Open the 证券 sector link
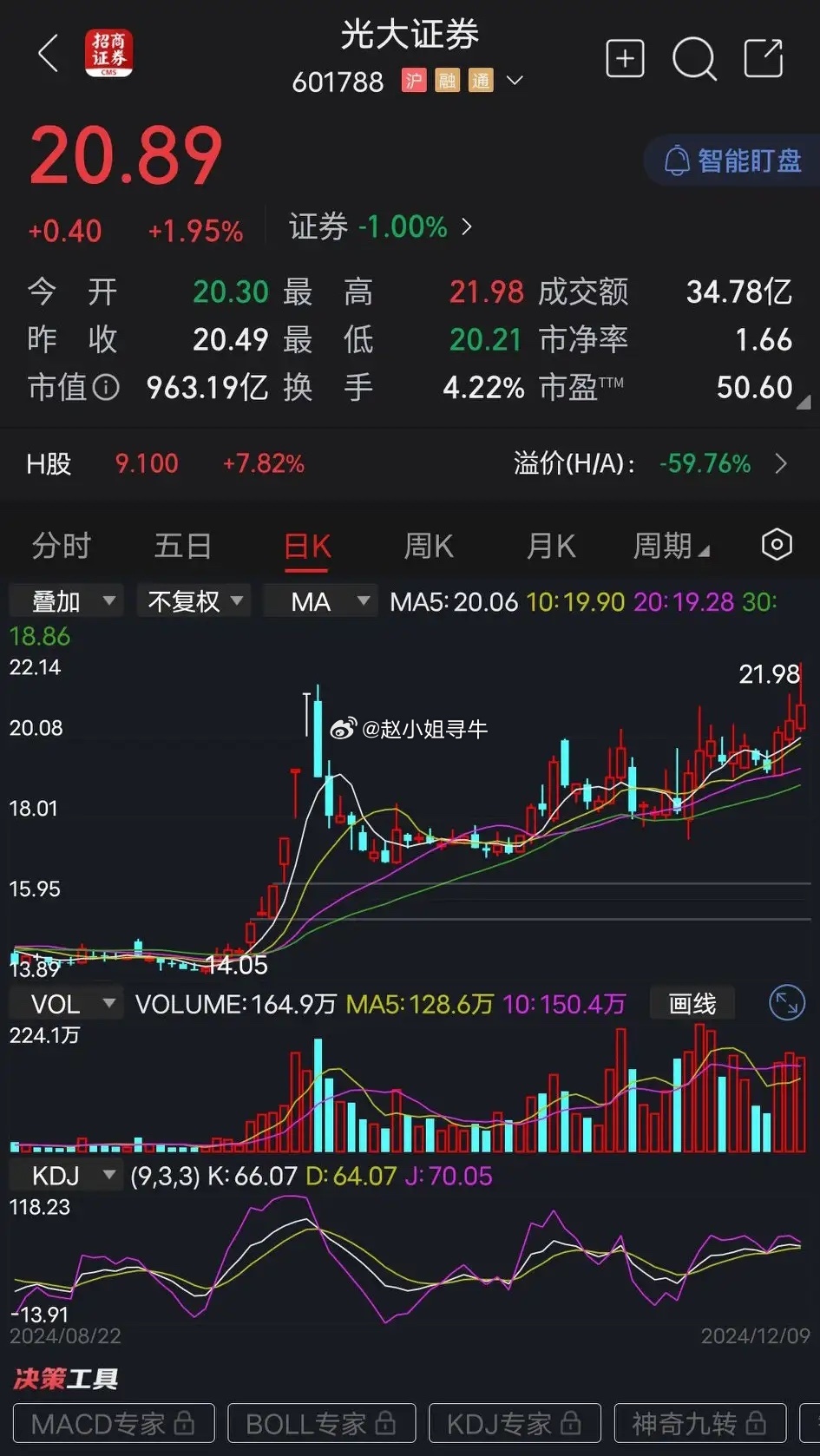The height and width of the screenshot is (1456, 820). coord(380,227)
